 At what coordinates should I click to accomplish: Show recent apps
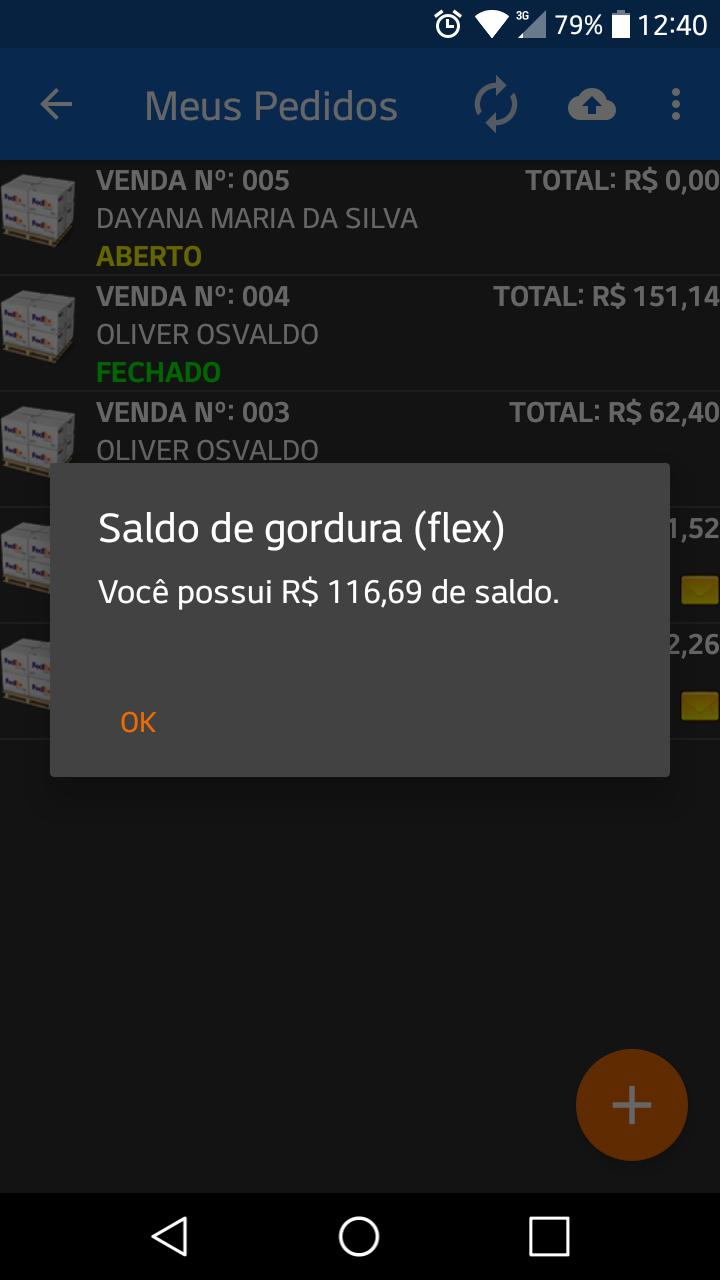(549, 1236)
